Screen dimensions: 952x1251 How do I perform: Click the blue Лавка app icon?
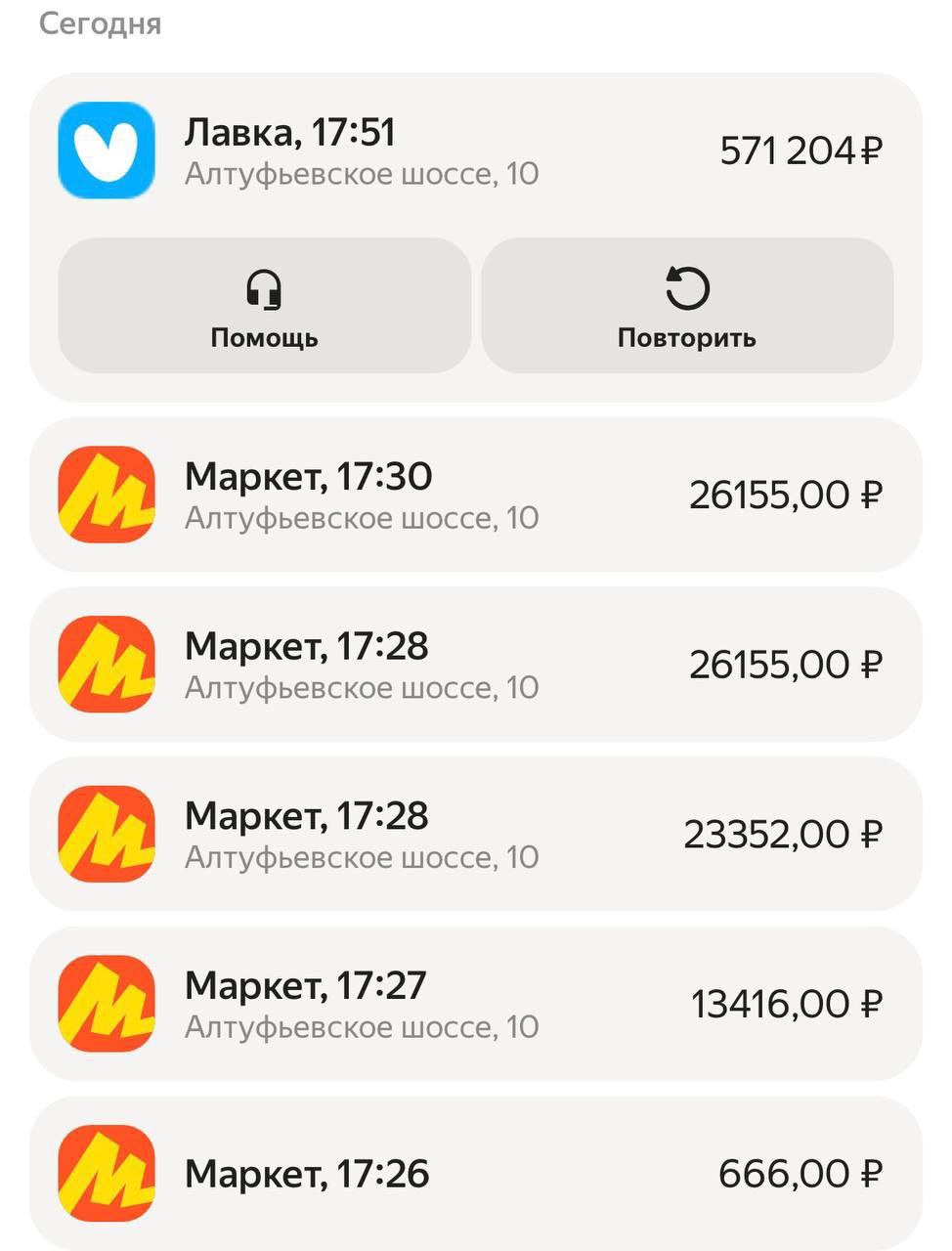click(x=108, y=151)
